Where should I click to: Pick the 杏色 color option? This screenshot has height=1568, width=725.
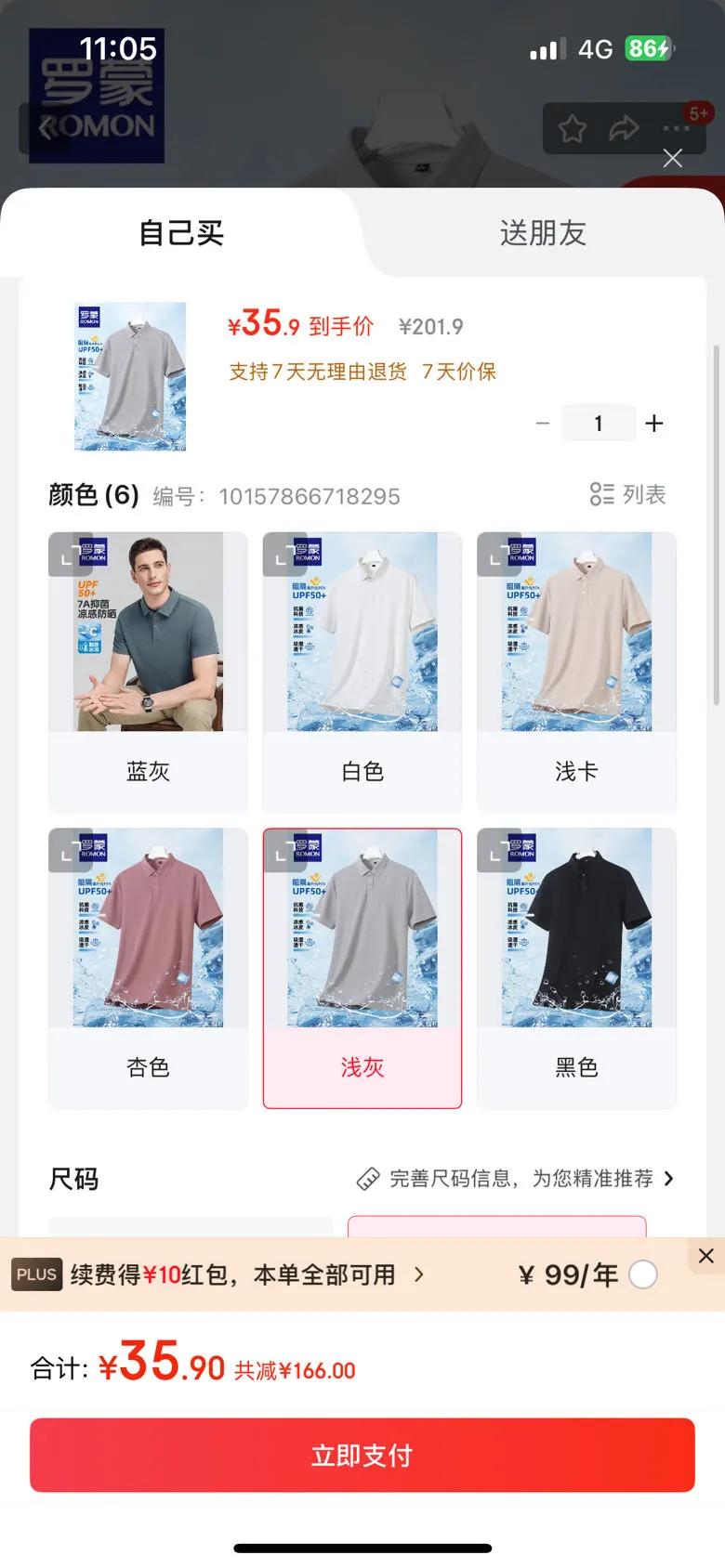148,967
